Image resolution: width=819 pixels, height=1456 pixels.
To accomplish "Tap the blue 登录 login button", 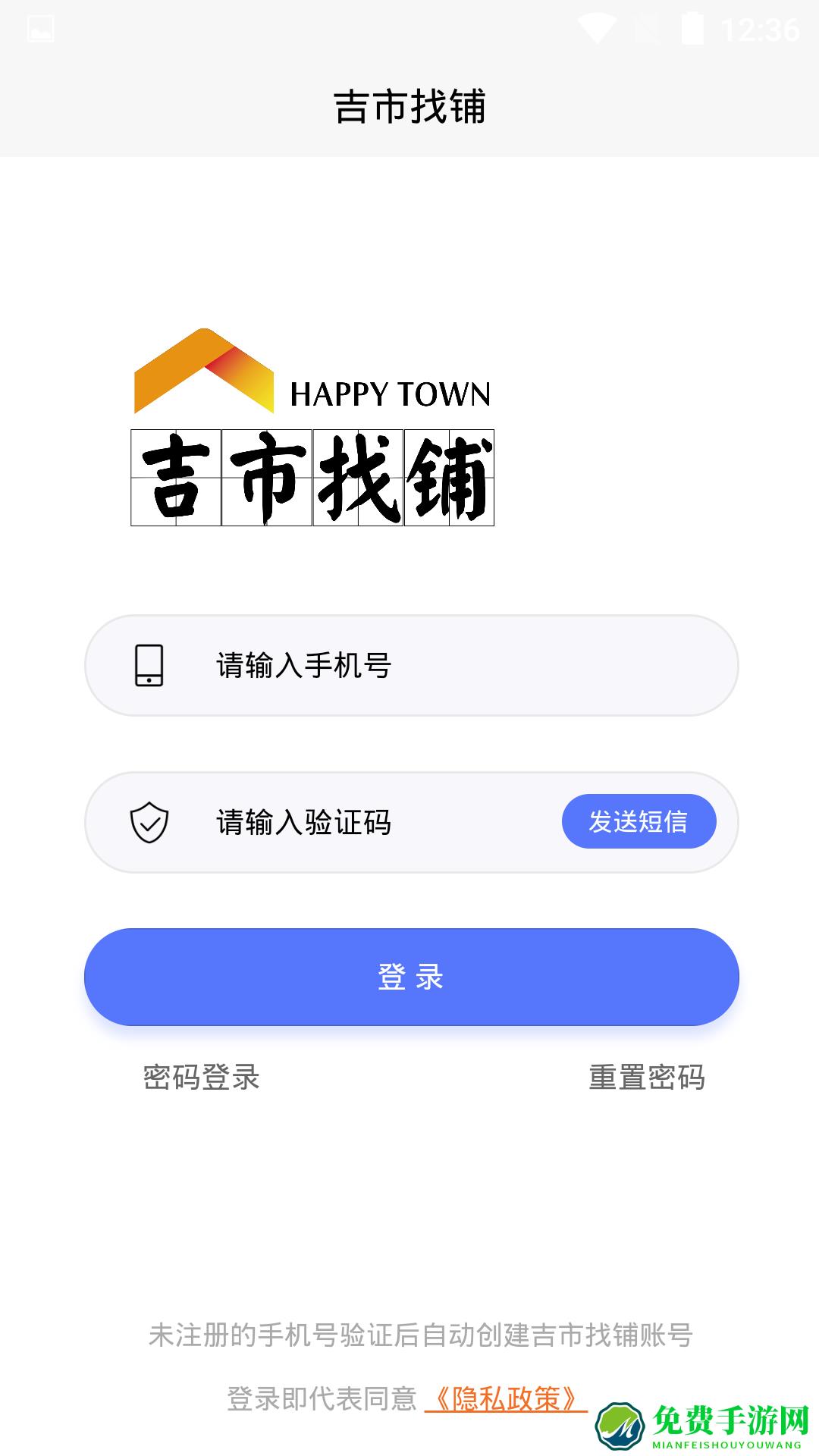I will [409, 977].
